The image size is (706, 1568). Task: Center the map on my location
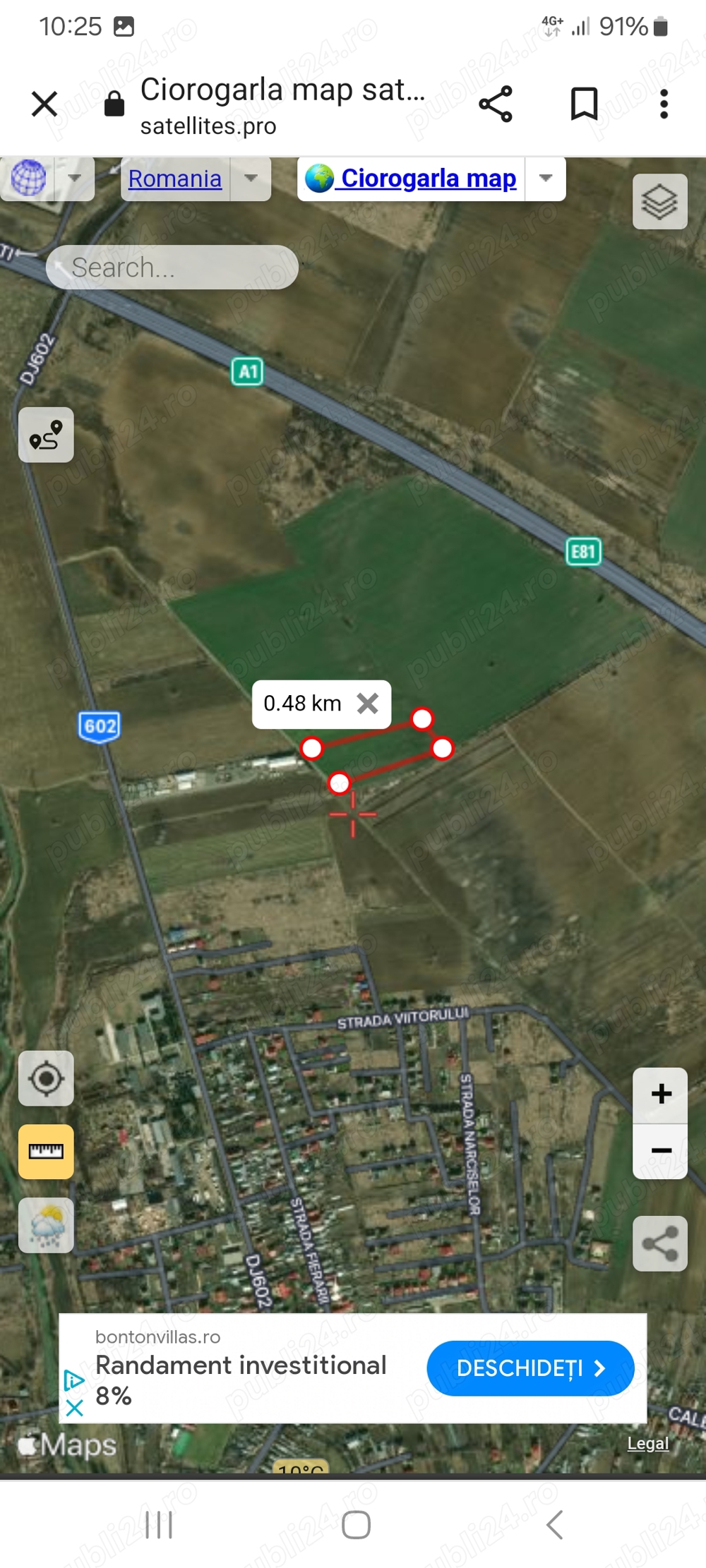46,1078
